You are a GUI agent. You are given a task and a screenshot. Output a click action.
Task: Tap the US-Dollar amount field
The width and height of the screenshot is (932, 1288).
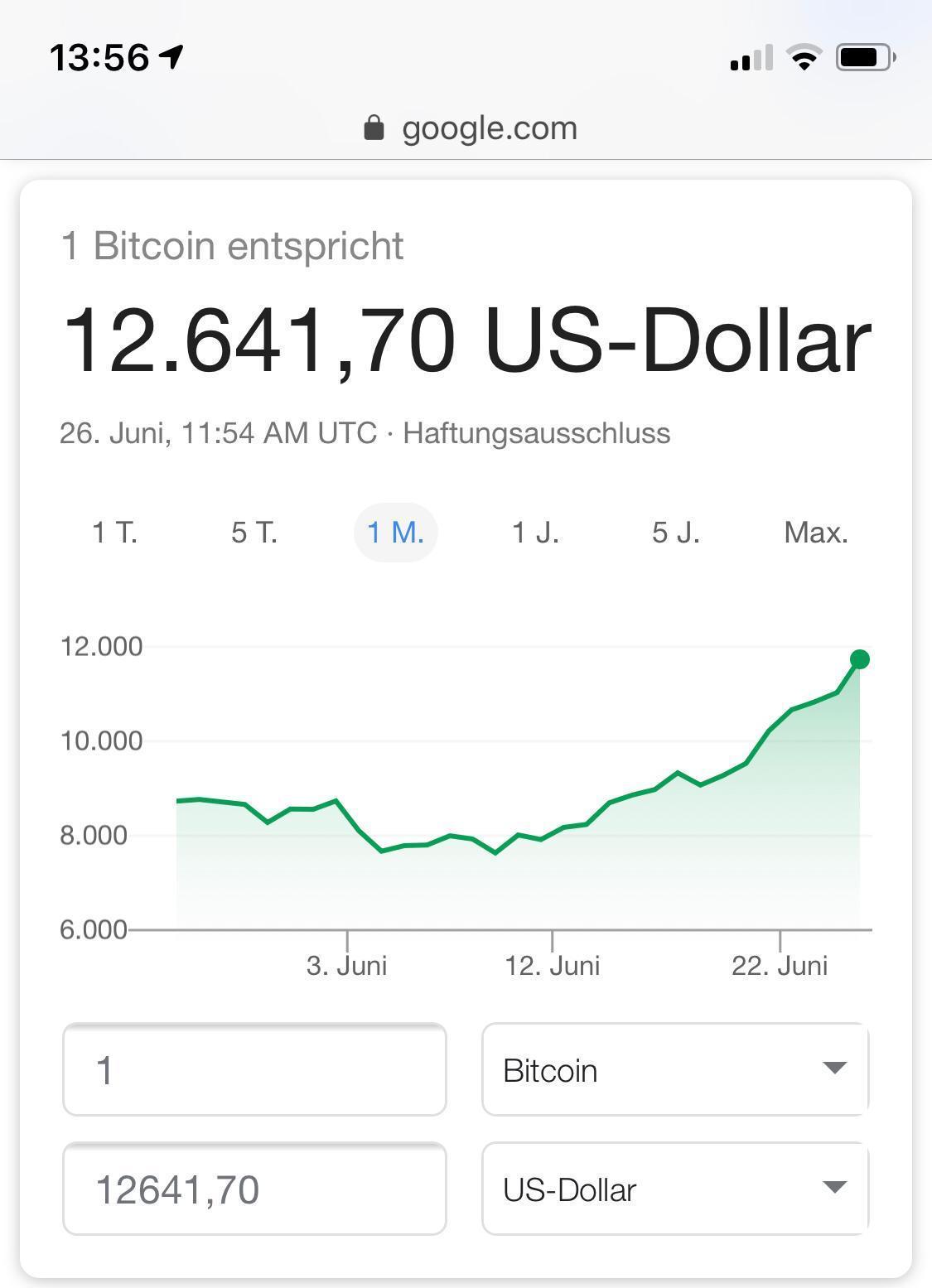254,1189
